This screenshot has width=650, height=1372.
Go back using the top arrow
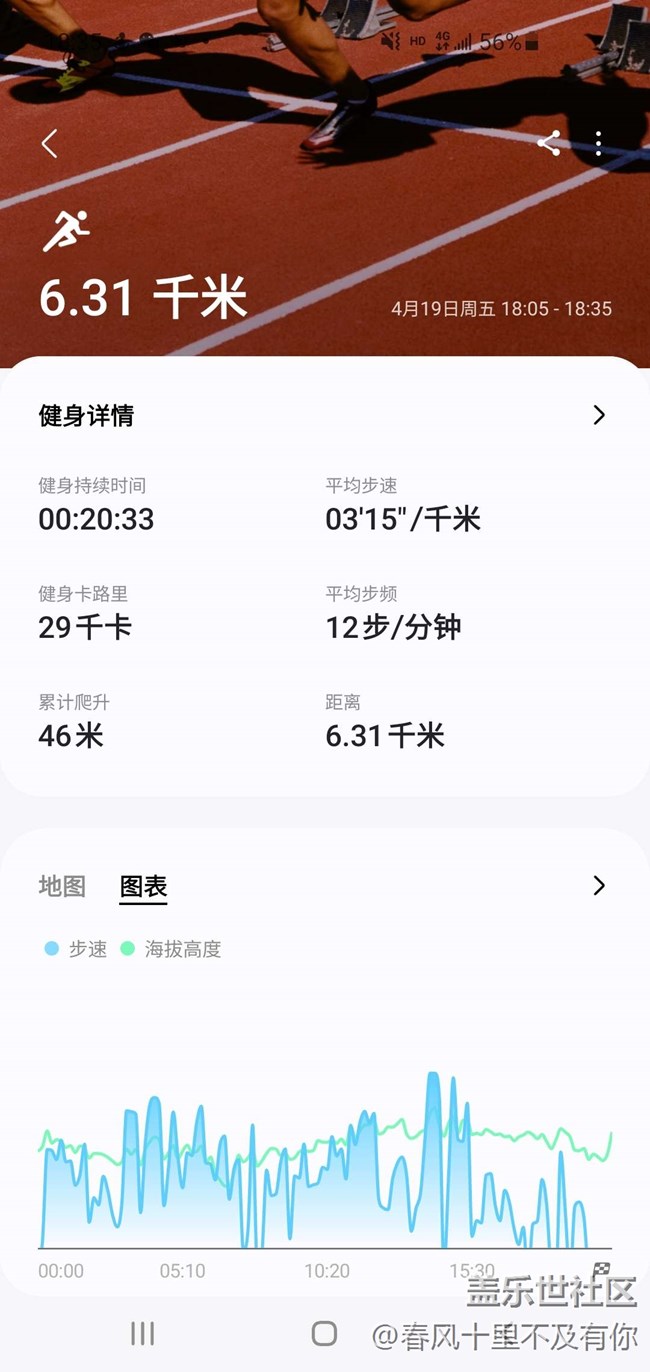[x=49, y=144]
